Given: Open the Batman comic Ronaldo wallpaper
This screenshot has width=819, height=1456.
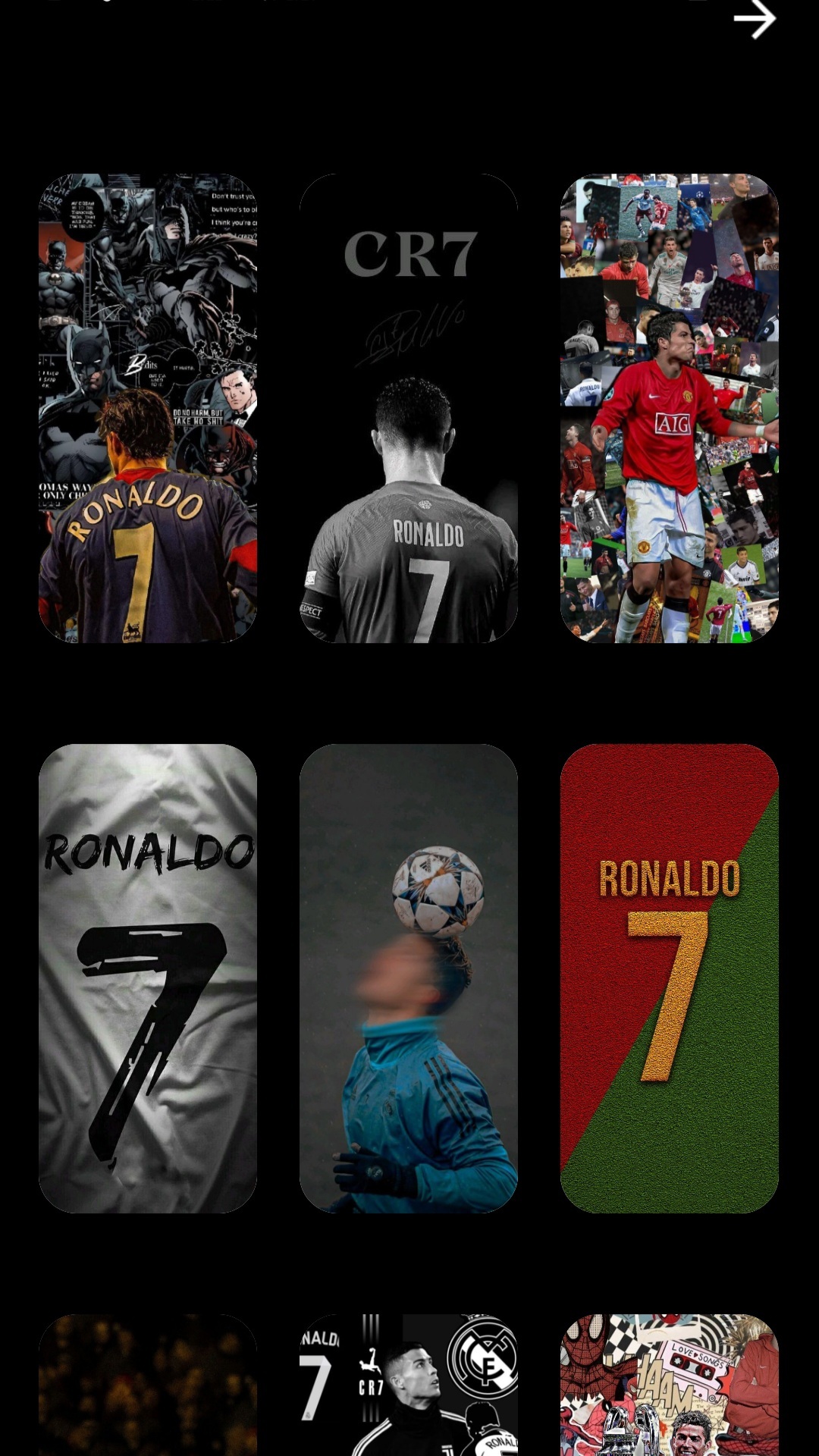Looking at the screenshot, I should coord(148,408).
